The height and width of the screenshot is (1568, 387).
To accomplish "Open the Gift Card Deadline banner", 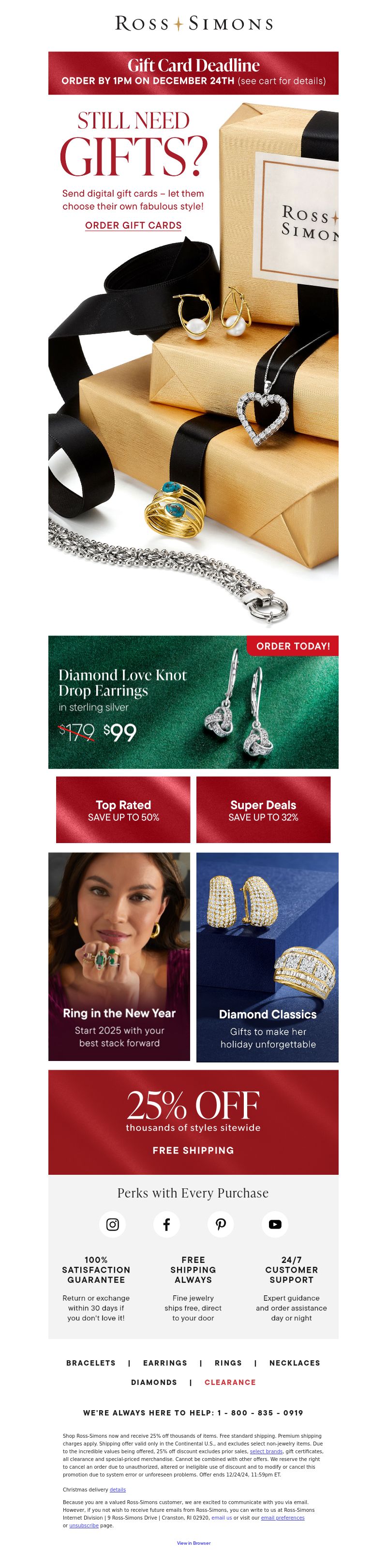I will click(x=193, y=73).
